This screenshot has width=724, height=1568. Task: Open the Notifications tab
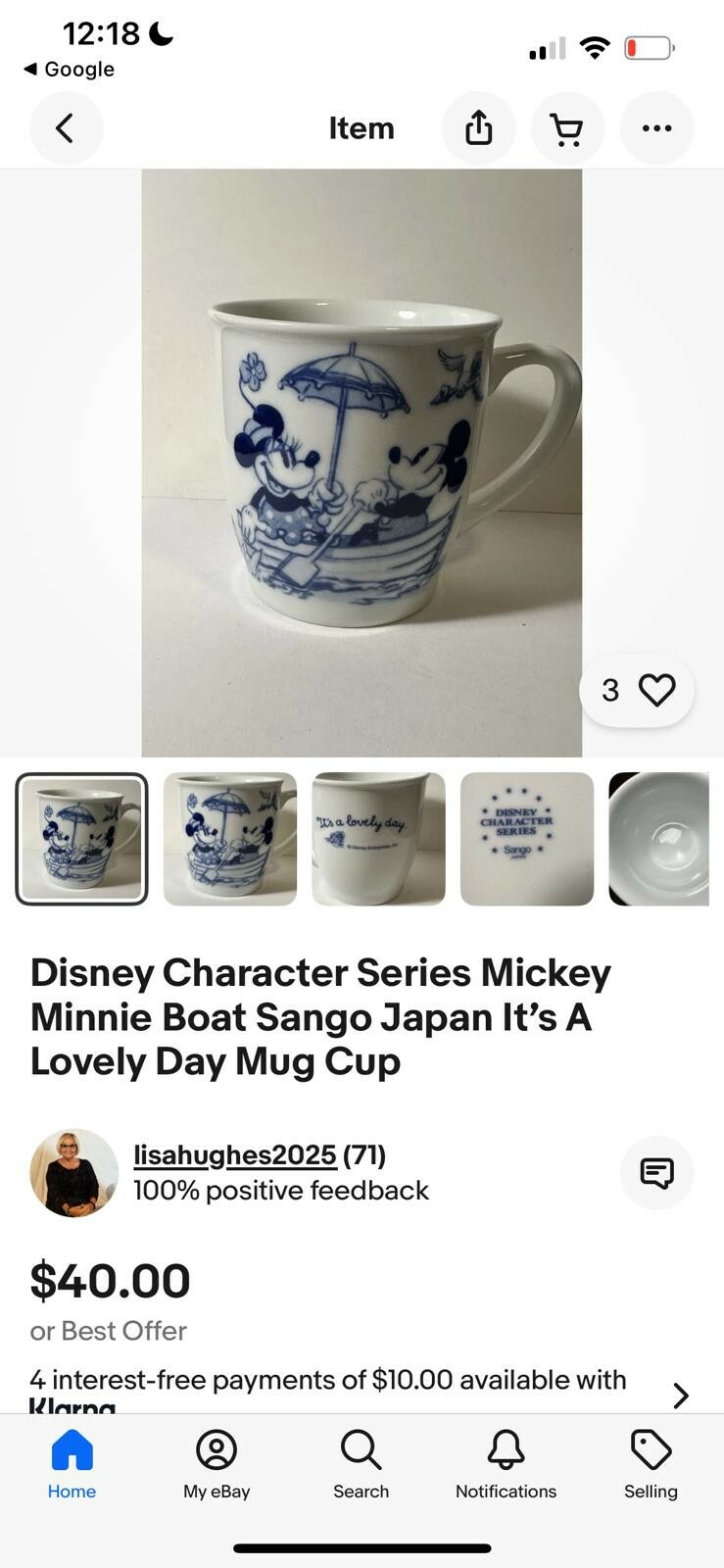click(506, 1465)
